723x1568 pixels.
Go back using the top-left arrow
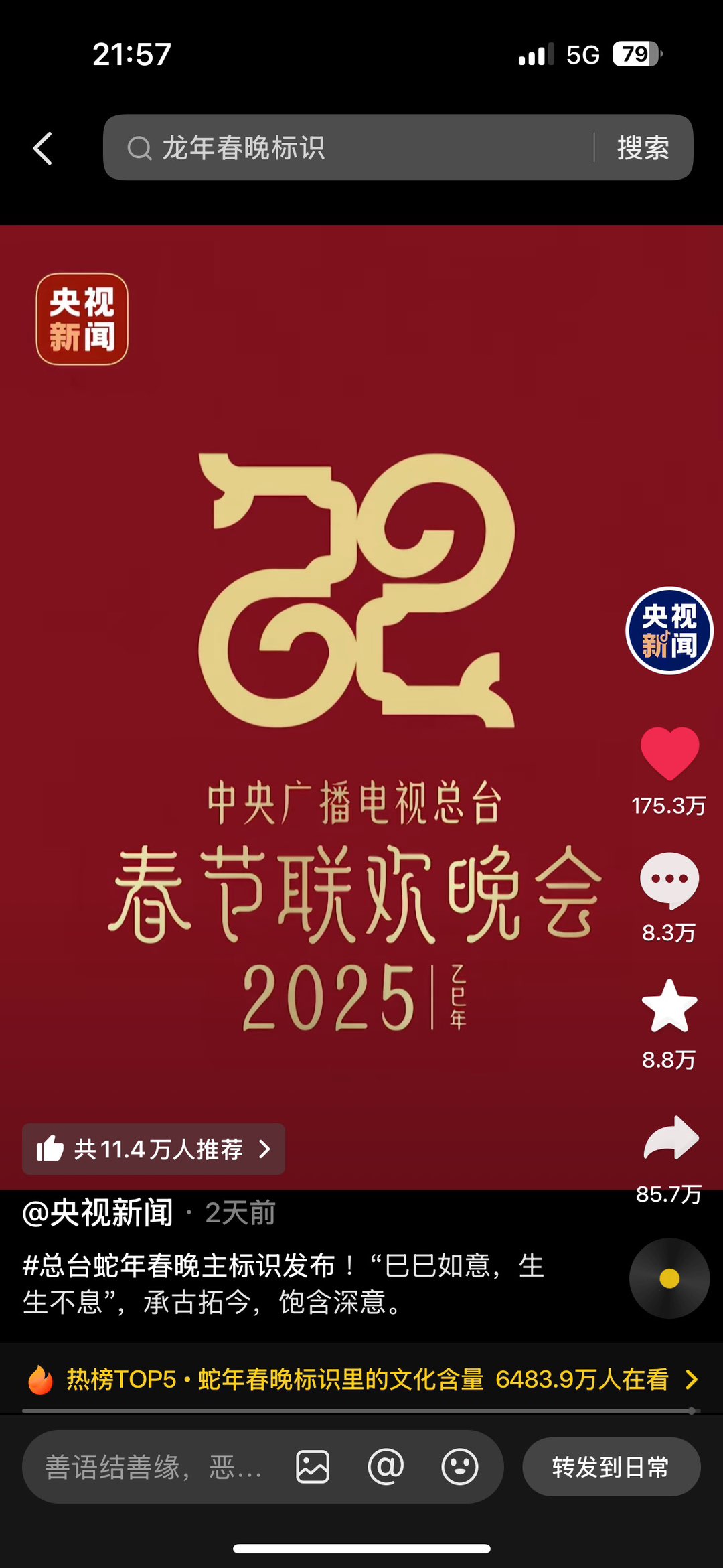tap(43, 148)
